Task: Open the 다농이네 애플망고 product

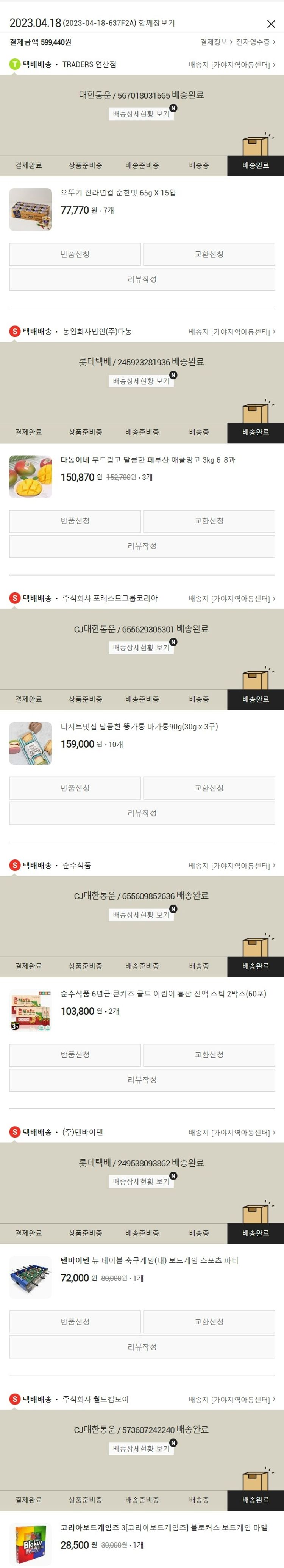Action: coord(148,460)
